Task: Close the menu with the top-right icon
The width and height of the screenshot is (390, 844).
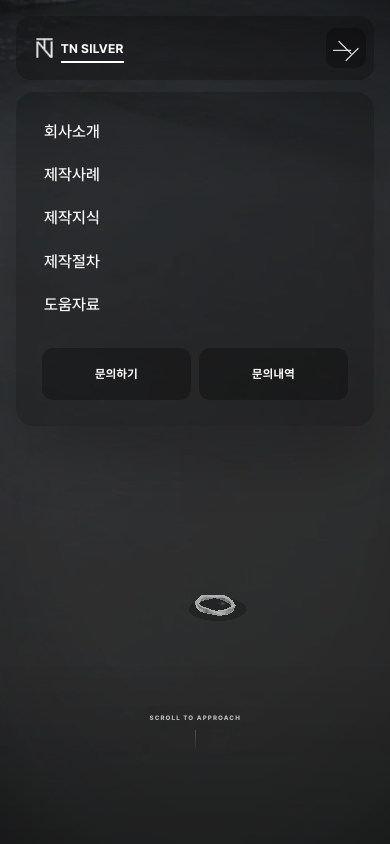Action: click(346, 48)
